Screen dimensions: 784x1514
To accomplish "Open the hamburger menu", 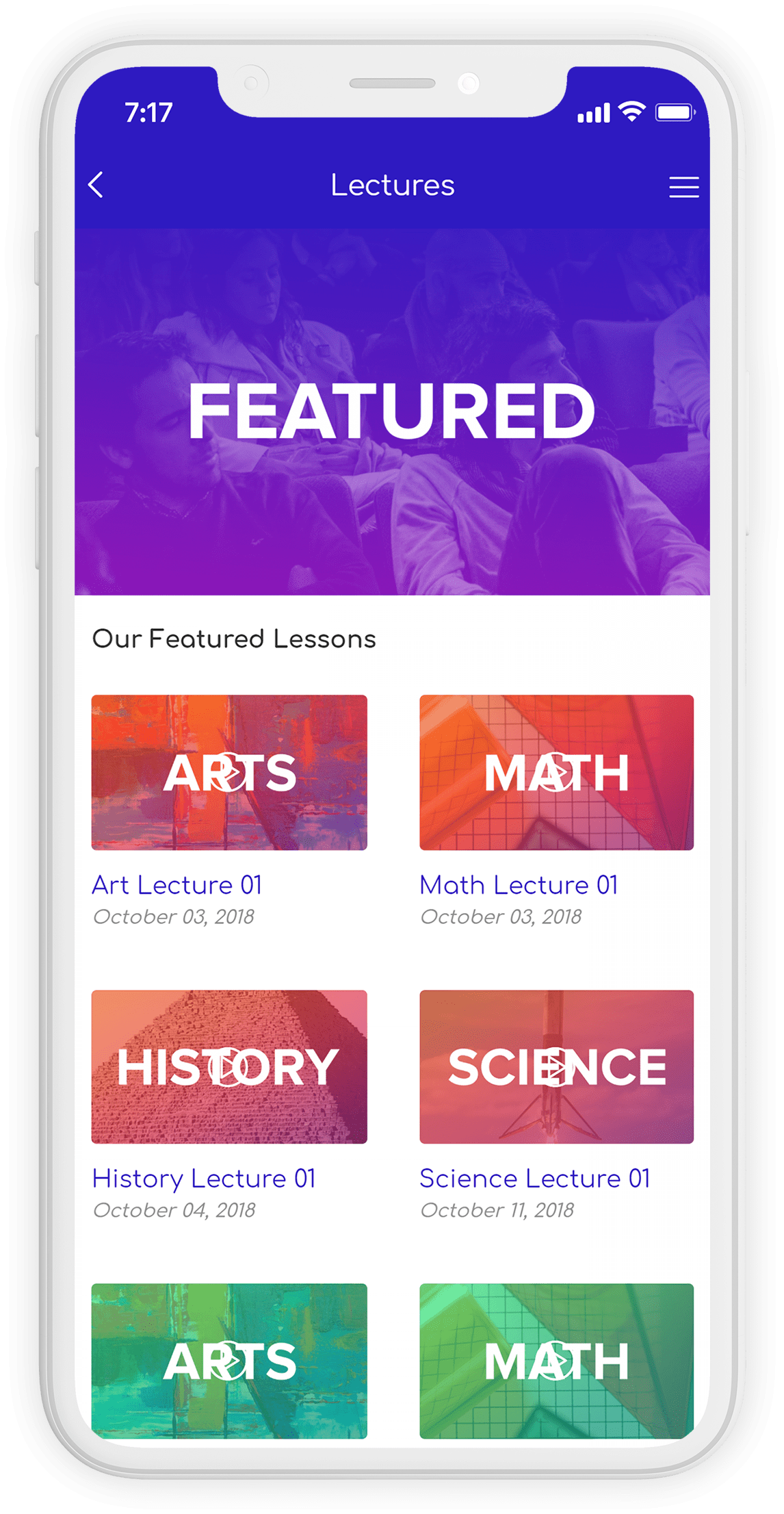I will pos(683,187).
